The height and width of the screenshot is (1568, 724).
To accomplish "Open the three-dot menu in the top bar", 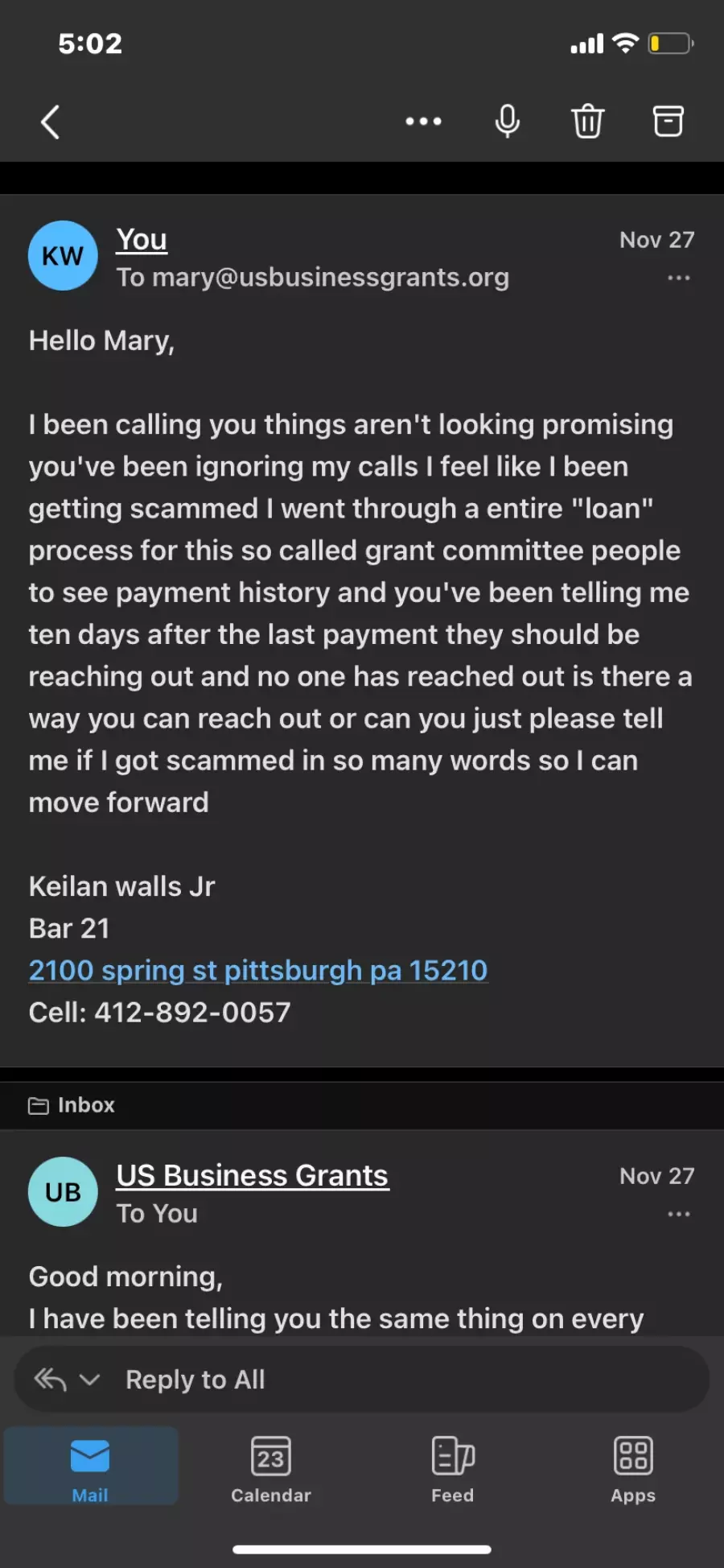I will [423, 122].
